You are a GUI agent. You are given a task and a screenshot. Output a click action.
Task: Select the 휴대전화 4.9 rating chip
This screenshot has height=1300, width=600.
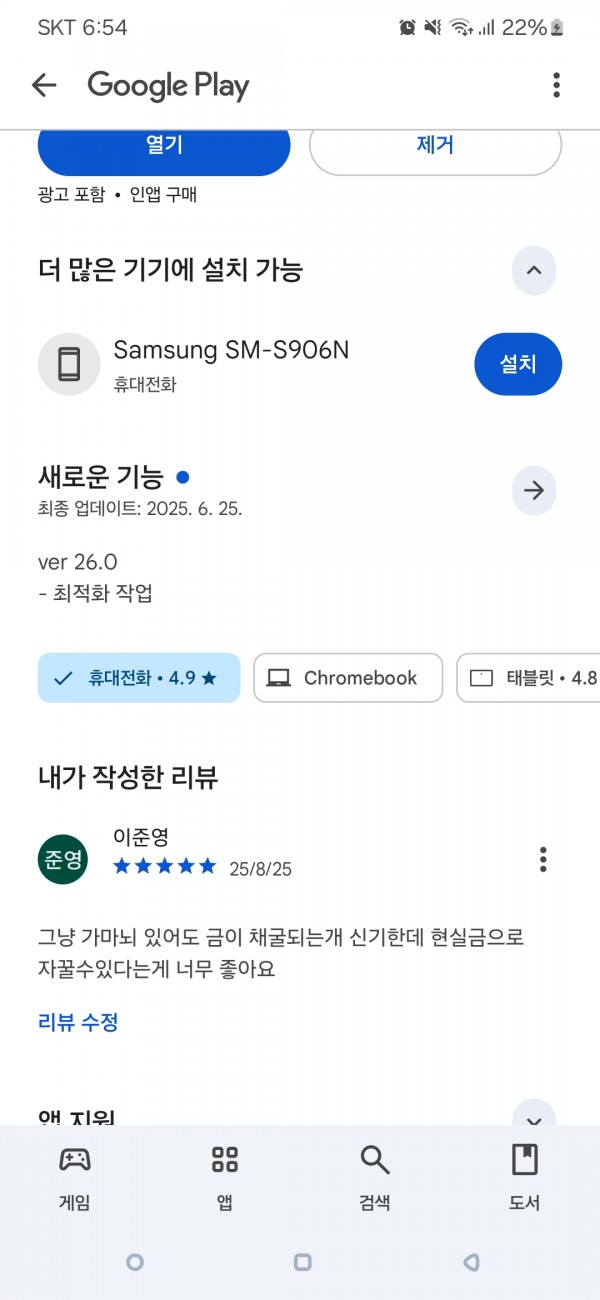[x=139, y=678]
